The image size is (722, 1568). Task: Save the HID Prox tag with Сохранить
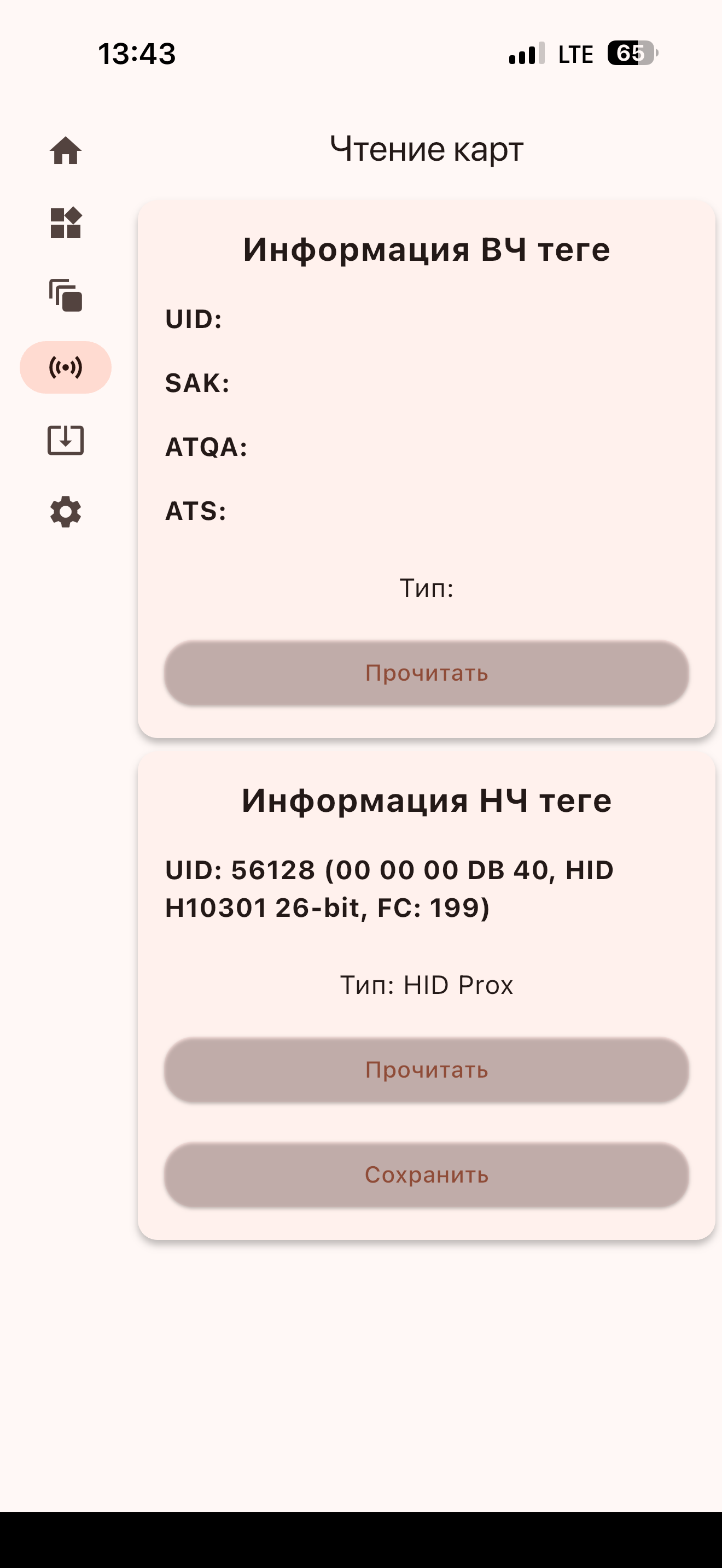[x=426, y=1175]
